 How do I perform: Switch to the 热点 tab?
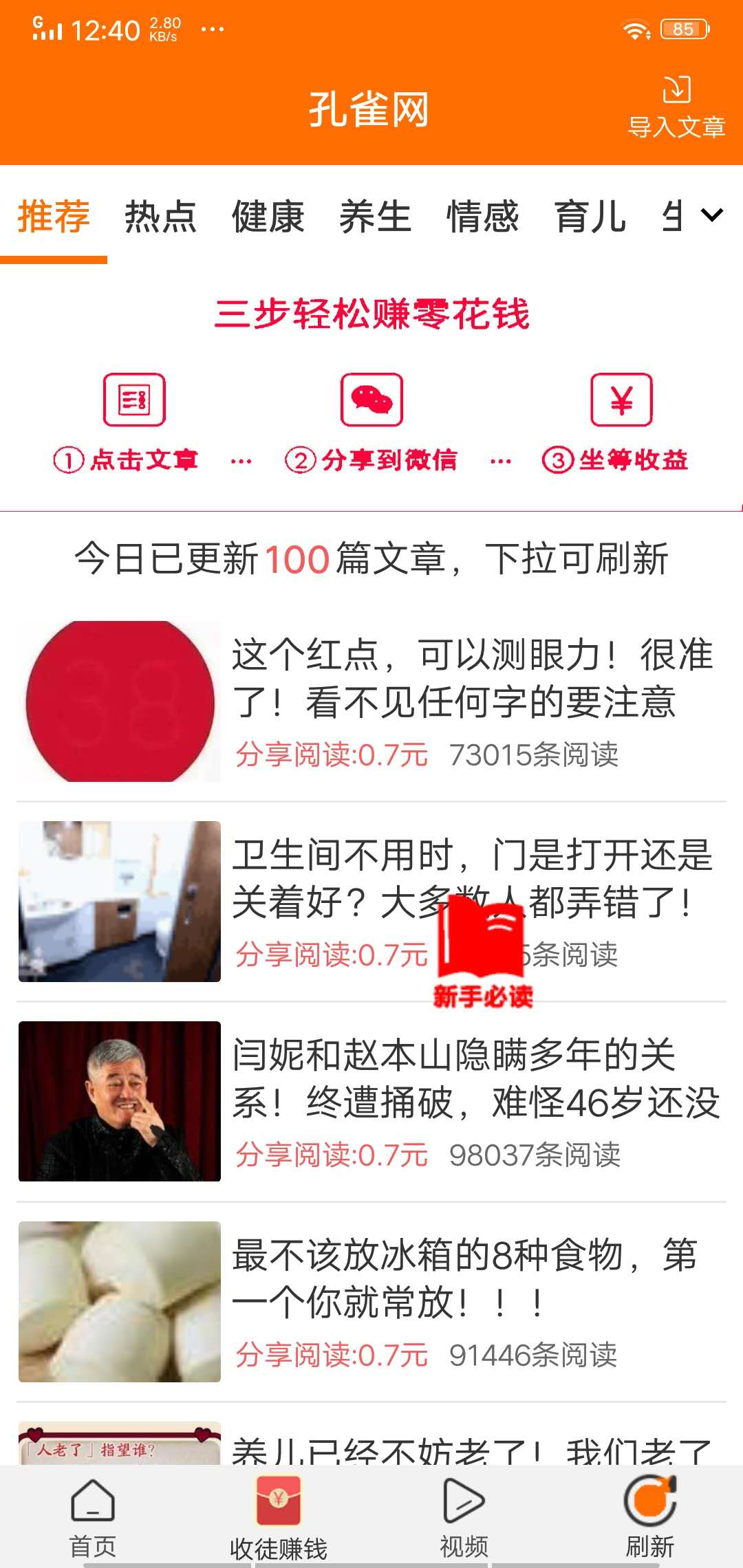click(x=160, y=217)
